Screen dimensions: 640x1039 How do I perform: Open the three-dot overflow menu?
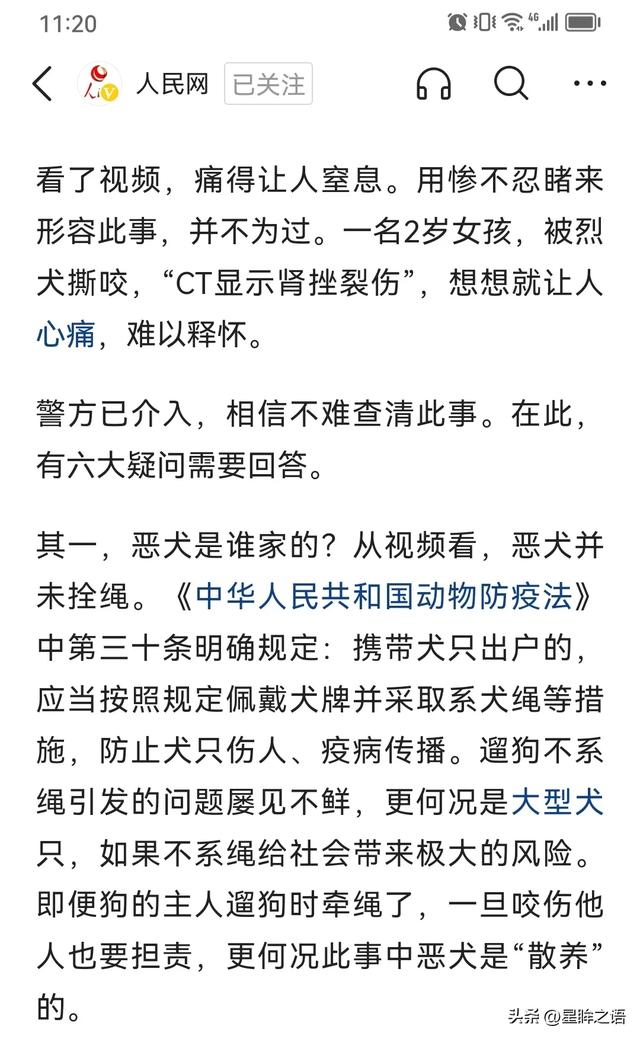[x=590, y=85]
